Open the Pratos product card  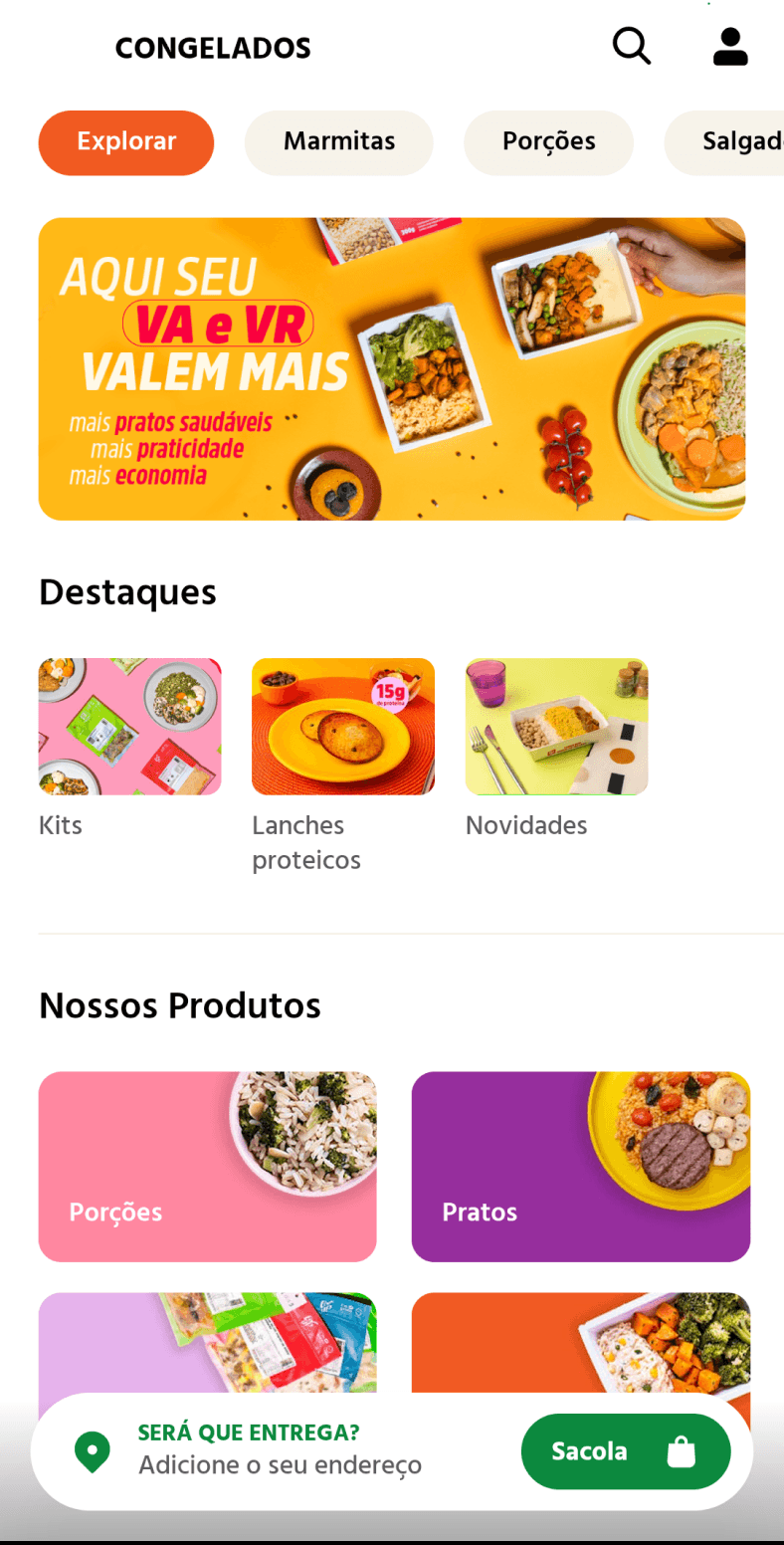pyautogui.click(x=581, y=1167)
